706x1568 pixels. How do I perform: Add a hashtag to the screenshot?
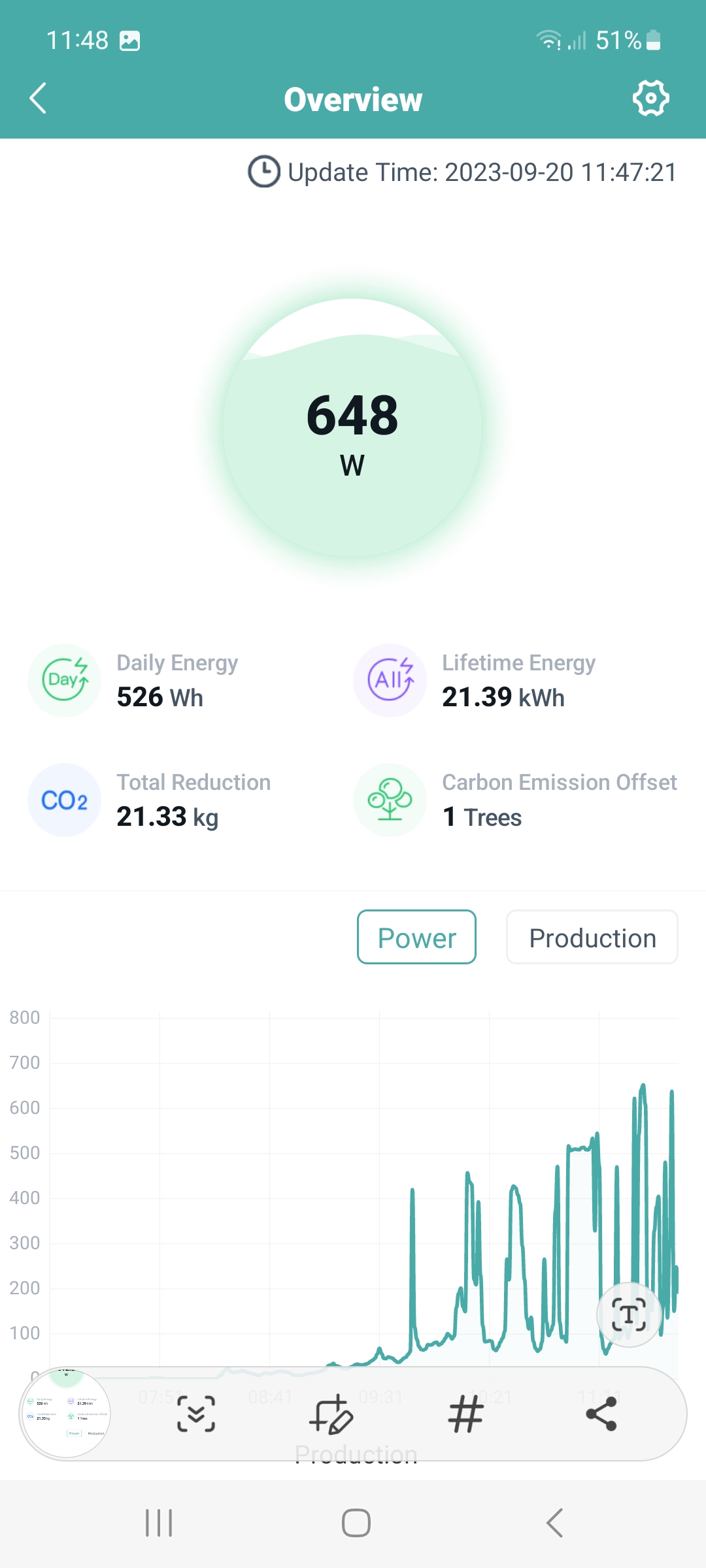point(466,1414)
